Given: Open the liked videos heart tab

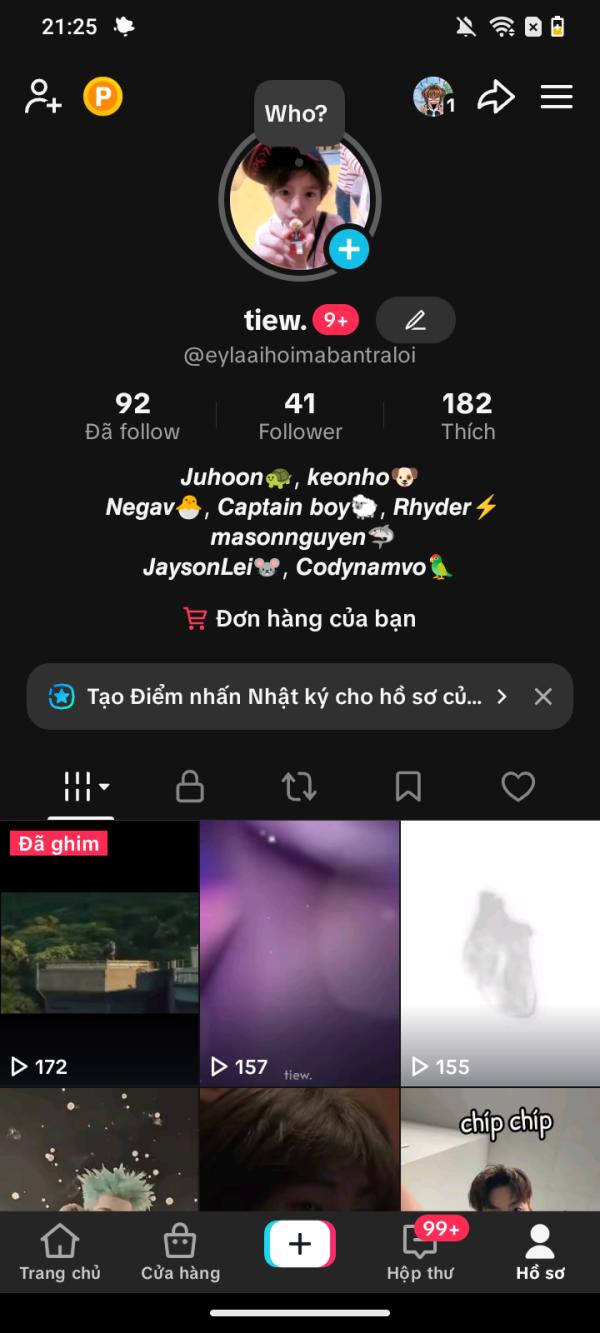Looking at the screenshot, I should tap(518, 786).
